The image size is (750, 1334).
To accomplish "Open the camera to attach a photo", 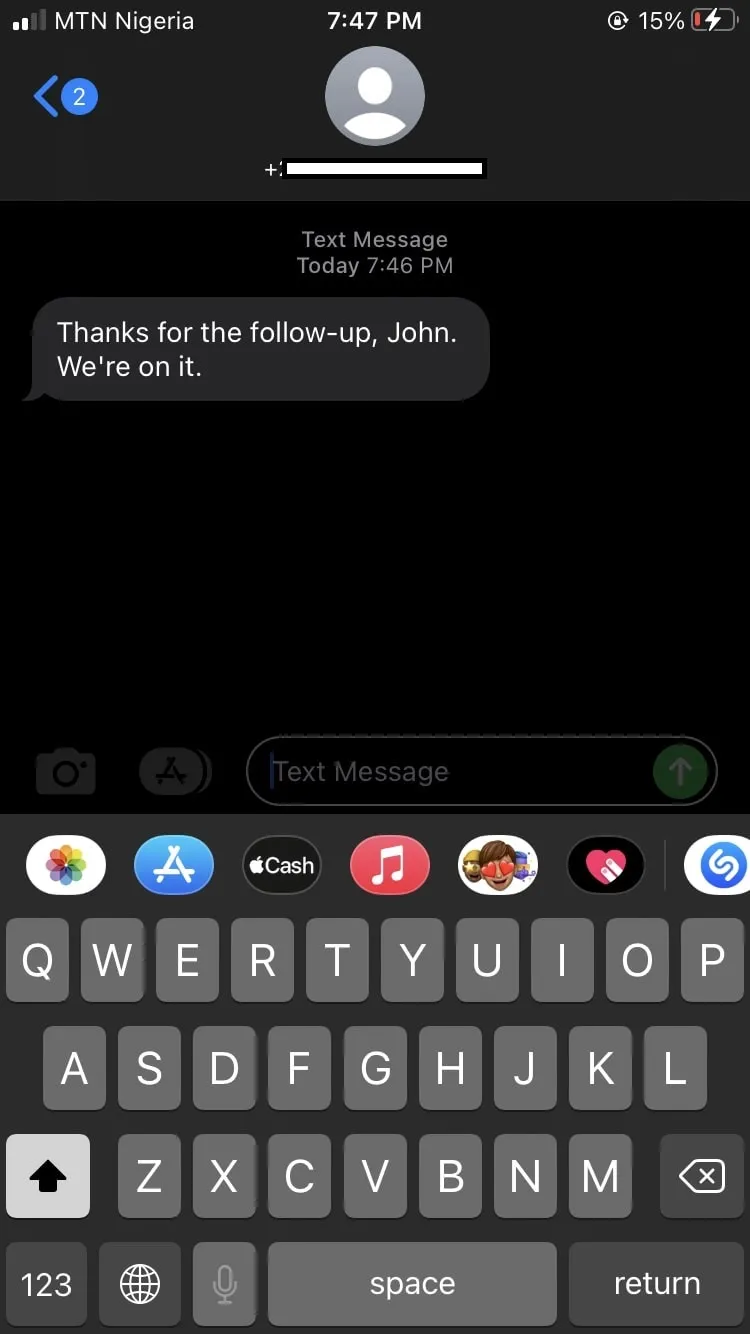I will tap(66, 771).
